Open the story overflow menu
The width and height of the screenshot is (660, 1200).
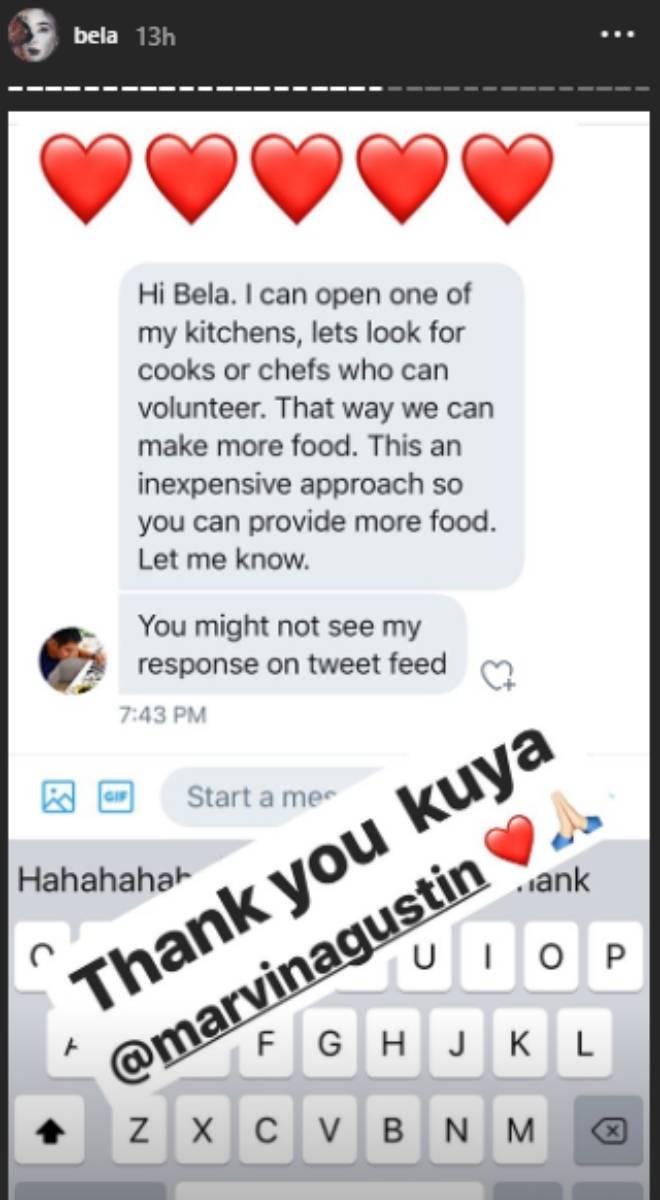pyautogui.click(x=617, y=35)
